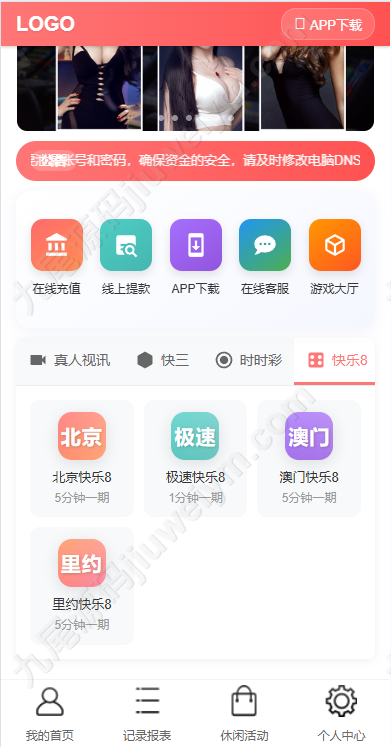391x747 pixels.
Task: Contact 在线客服 support
Action: 265,257
